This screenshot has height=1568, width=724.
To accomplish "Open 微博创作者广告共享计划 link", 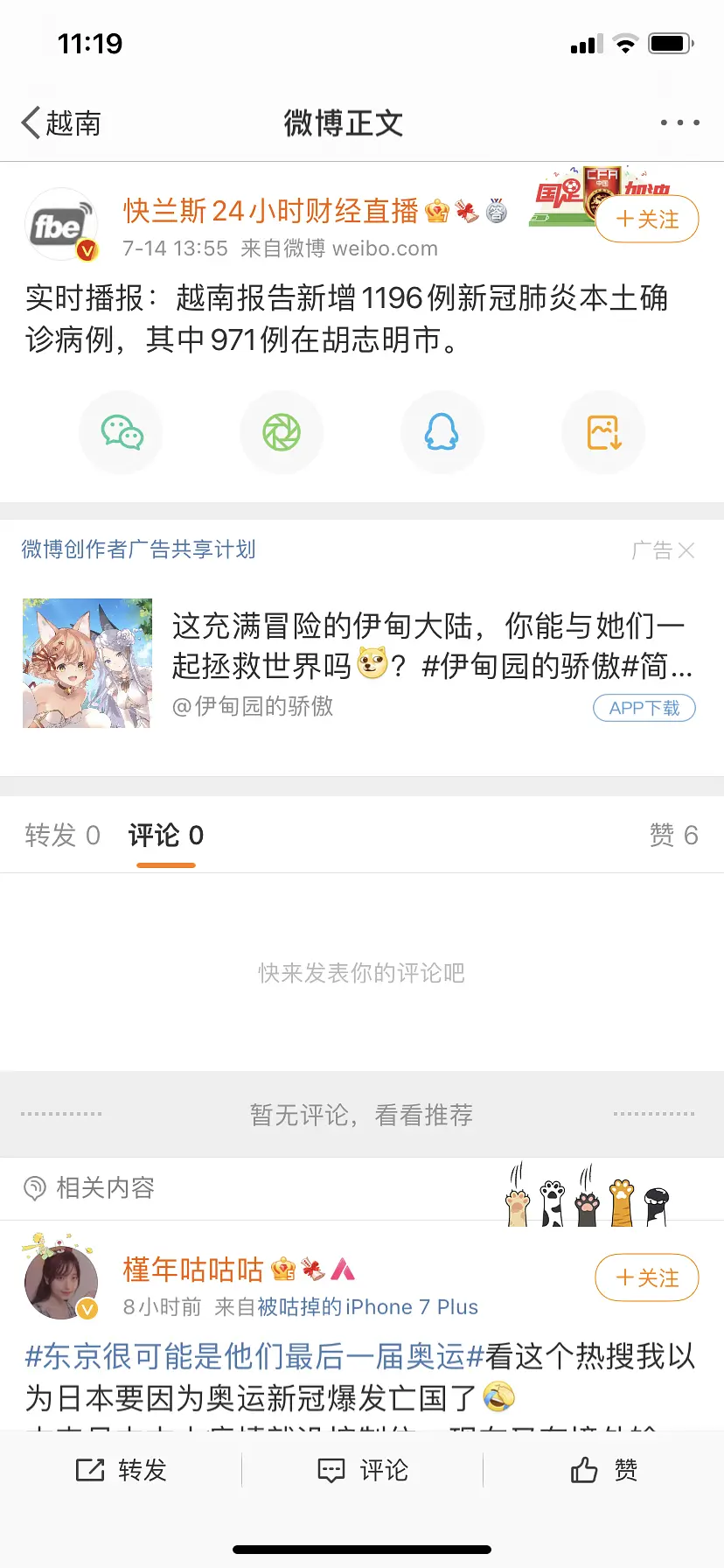I will (138, 549).
